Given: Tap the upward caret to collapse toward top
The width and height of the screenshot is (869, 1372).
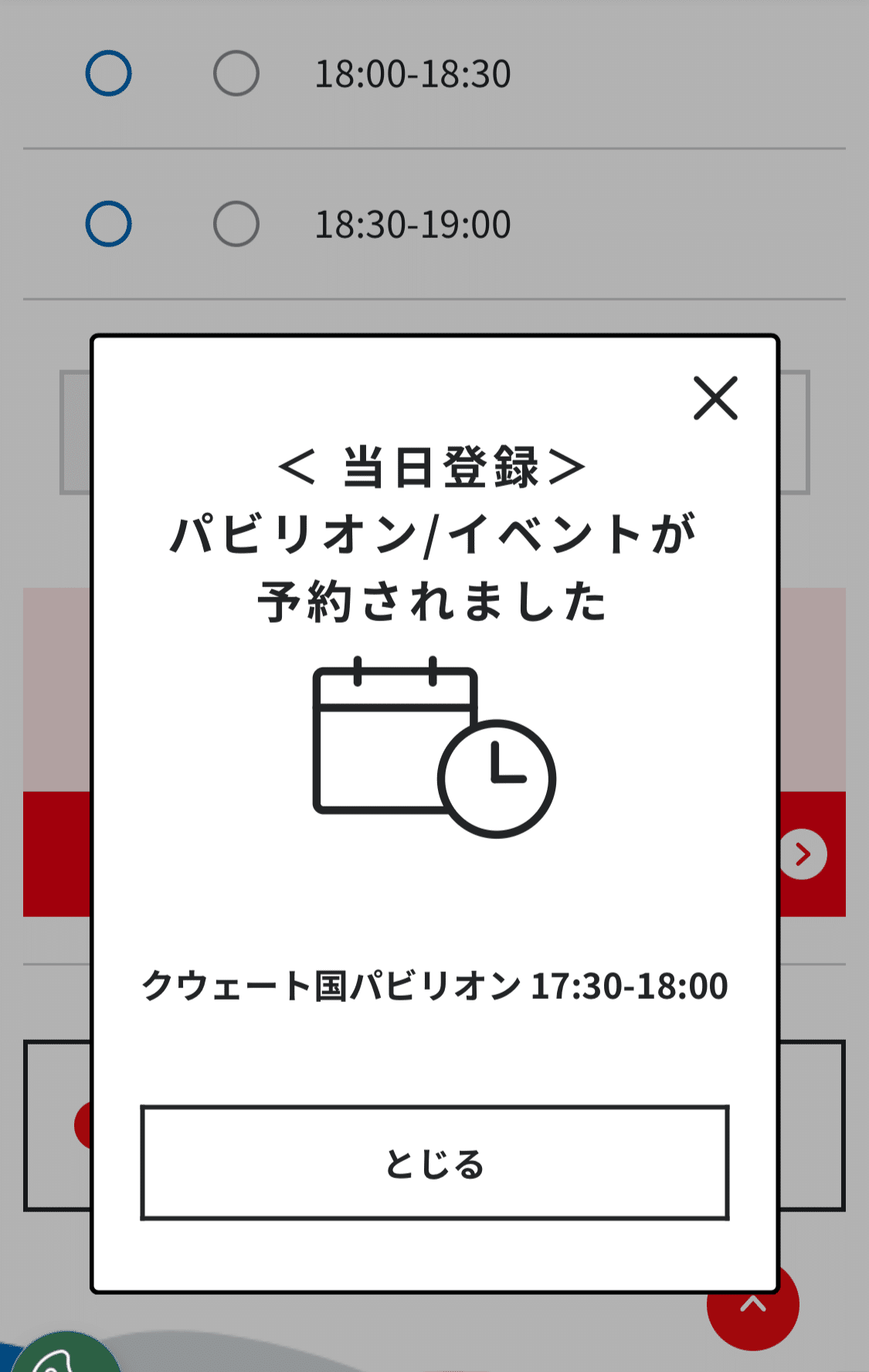Looking at the screenshot, I should tap(753, 1304).
